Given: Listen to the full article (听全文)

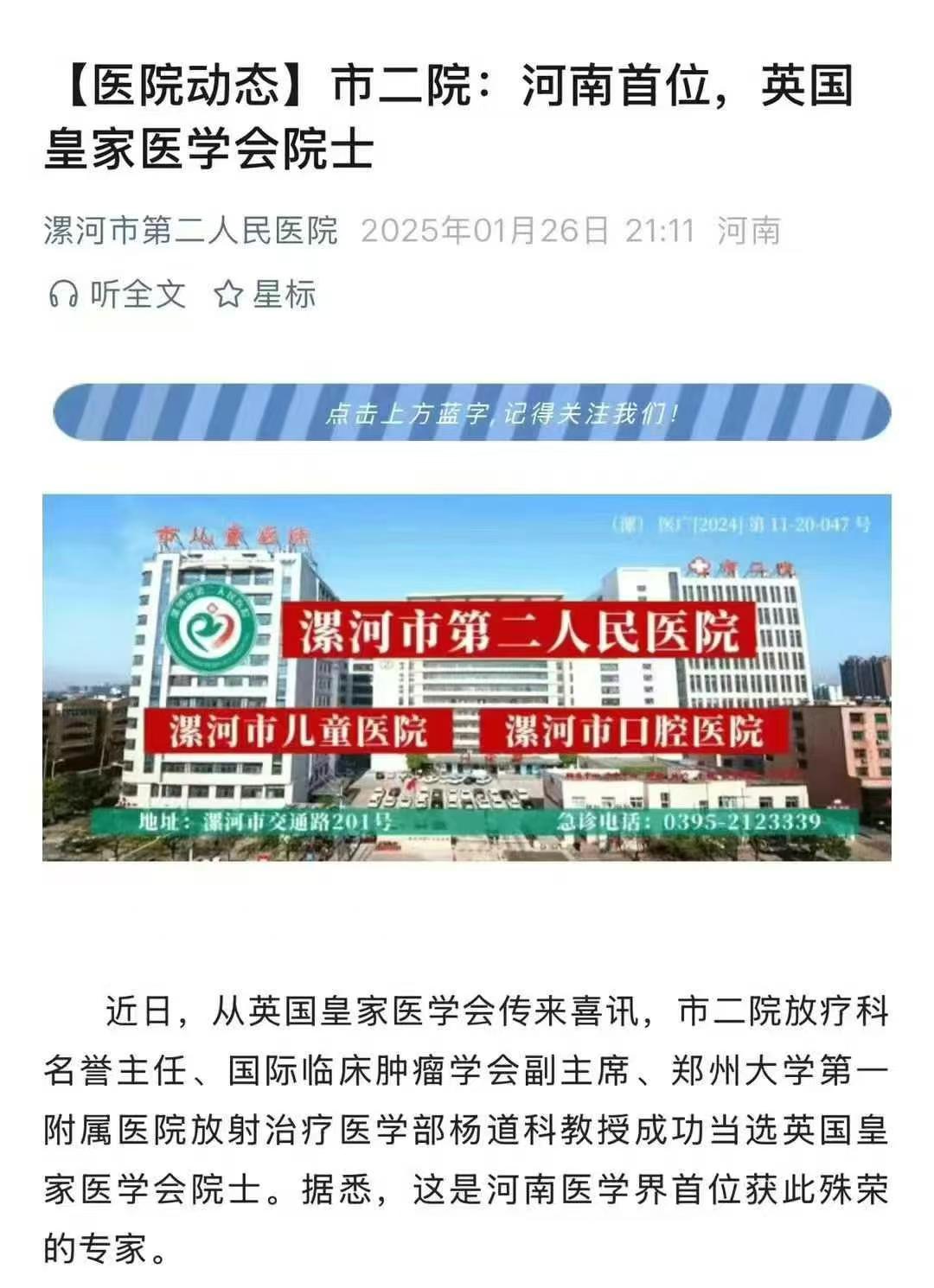Looking at the screenshot, I should click(117, 295).
